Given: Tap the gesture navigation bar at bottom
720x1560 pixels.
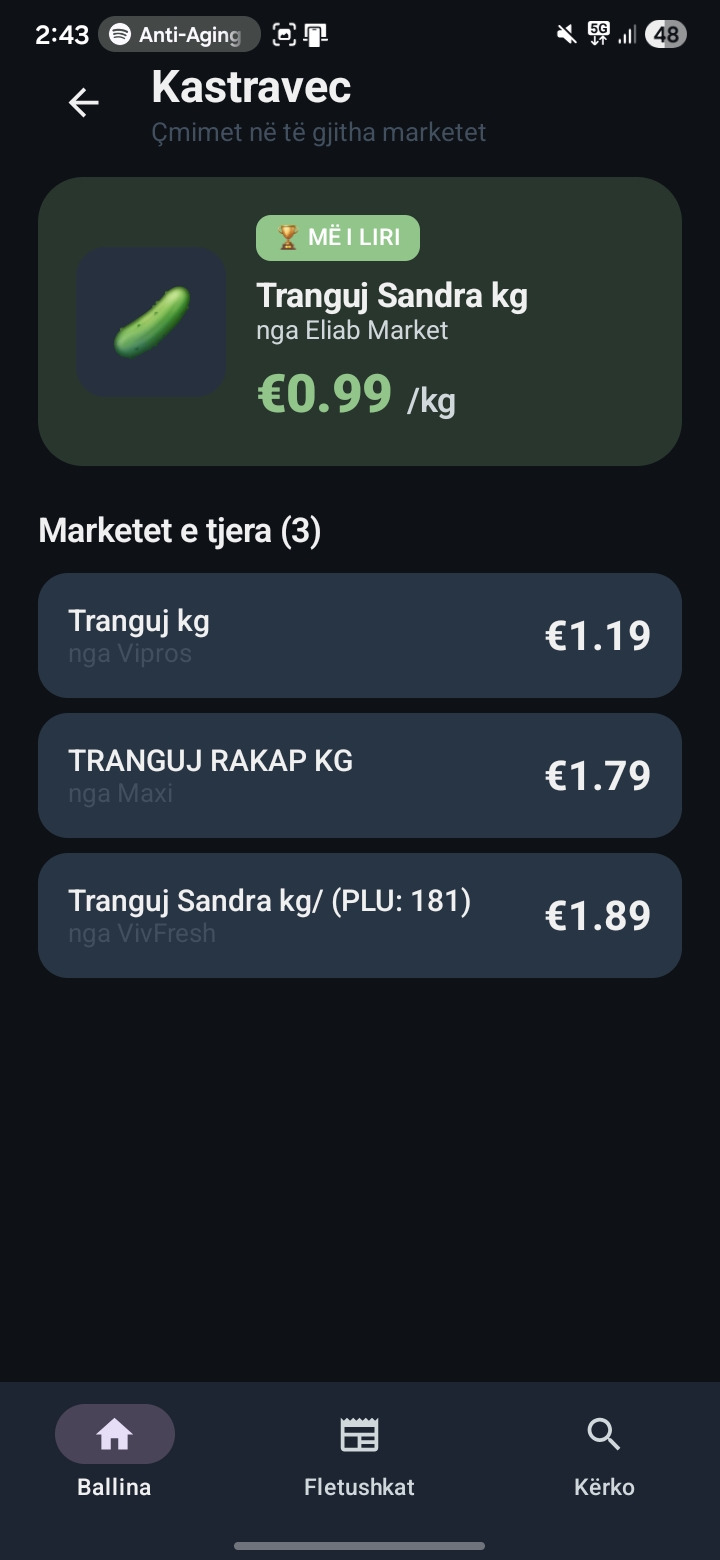Looking at the screenshot, I should coord(360,1544).
